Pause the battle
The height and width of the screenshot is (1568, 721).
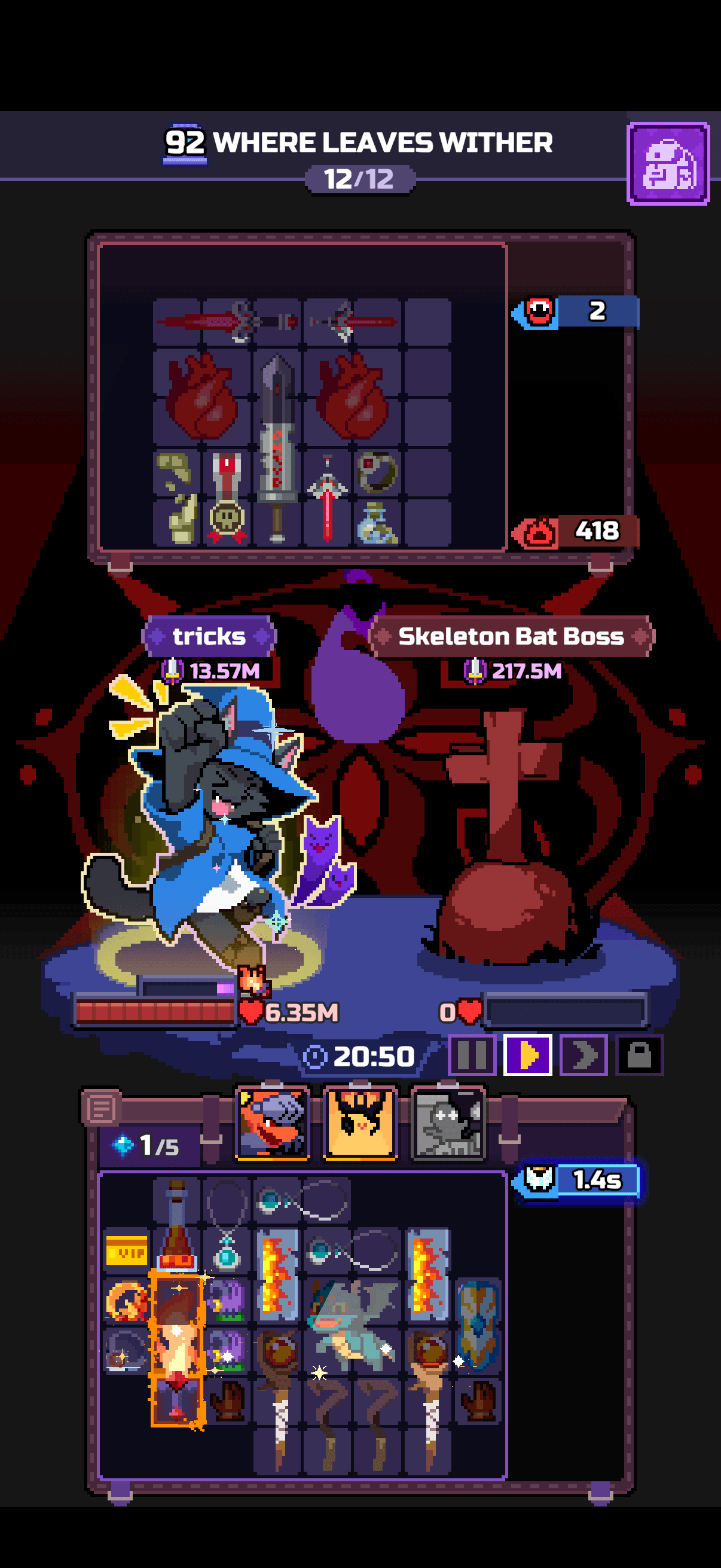(x=472, y=1055)
